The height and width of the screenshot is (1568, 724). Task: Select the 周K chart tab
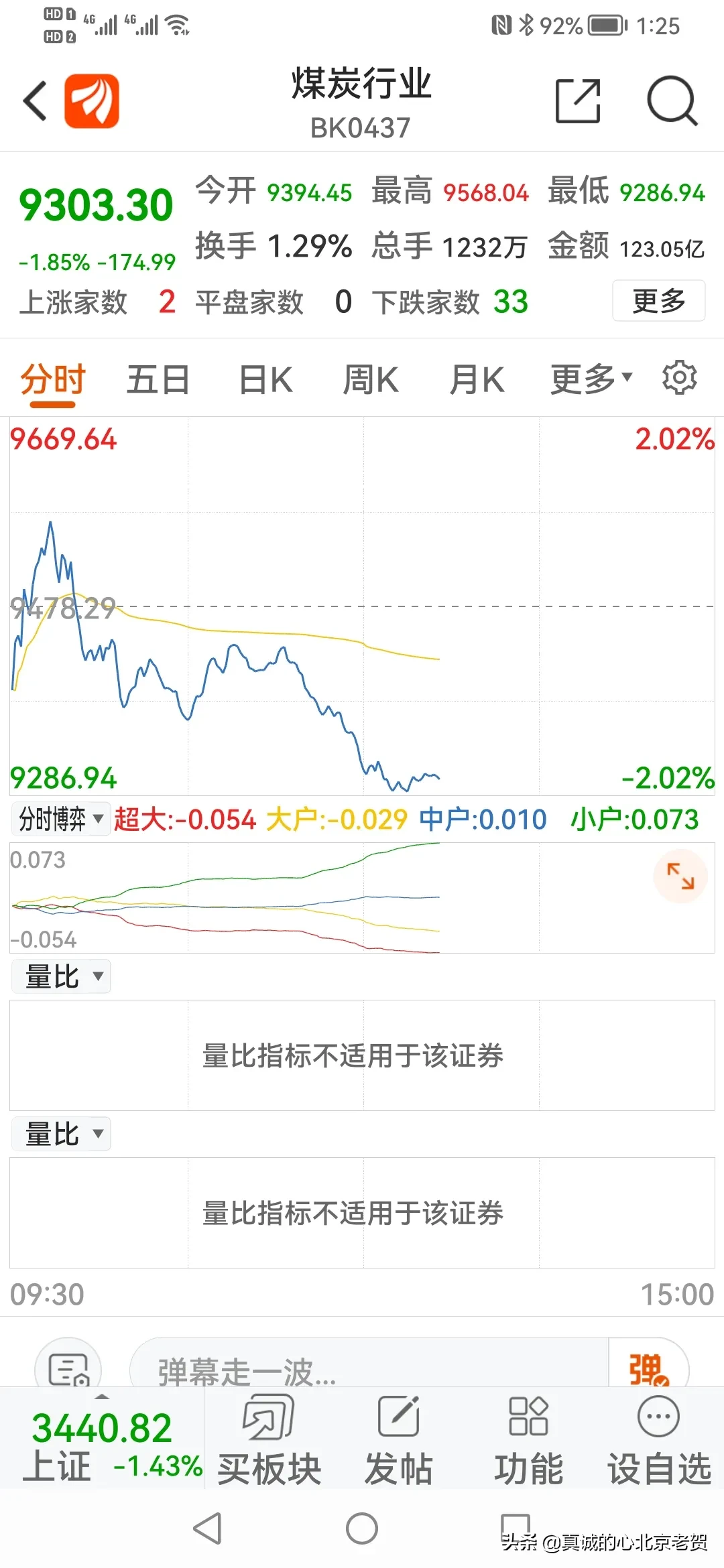[371, 380]
